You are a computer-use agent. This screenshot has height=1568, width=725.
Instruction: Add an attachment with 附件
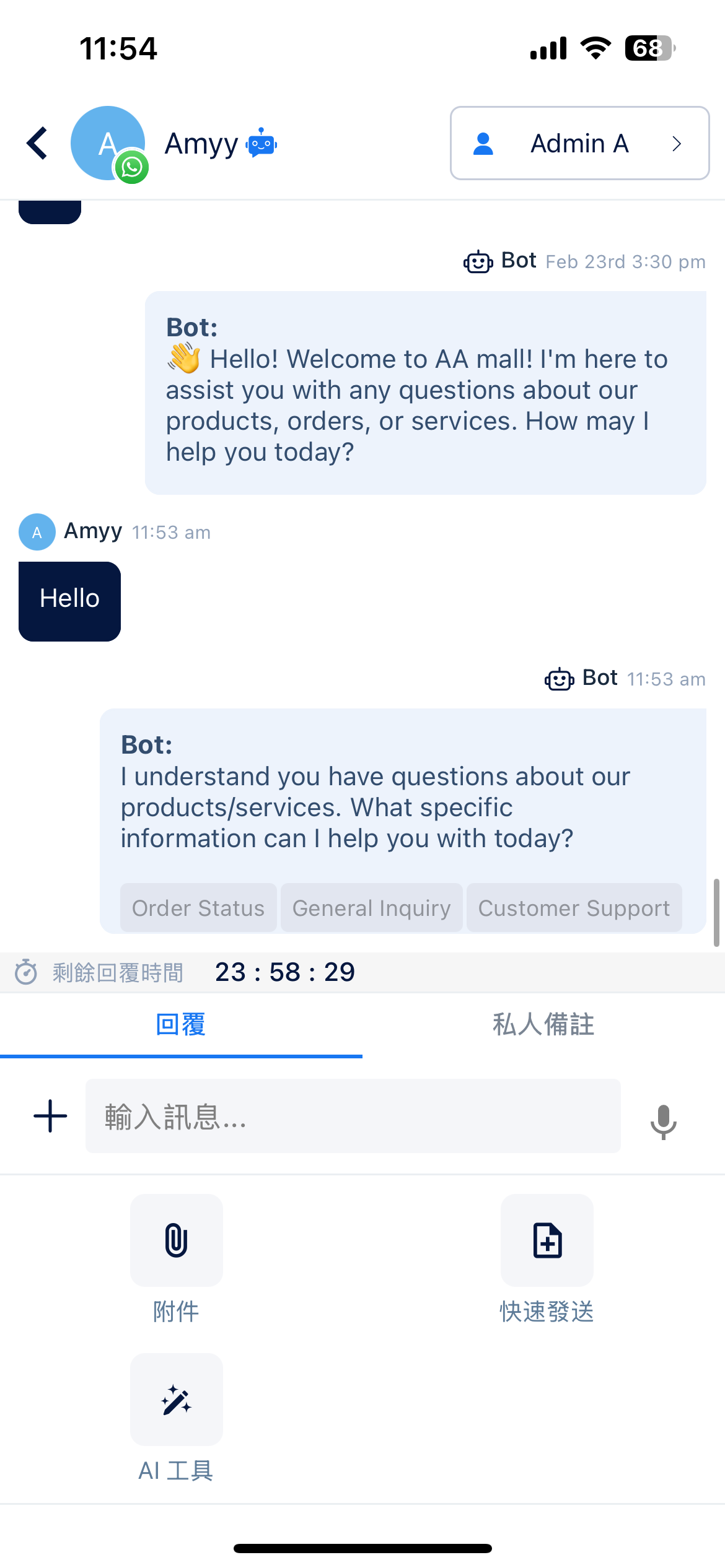click(177, 1240)
